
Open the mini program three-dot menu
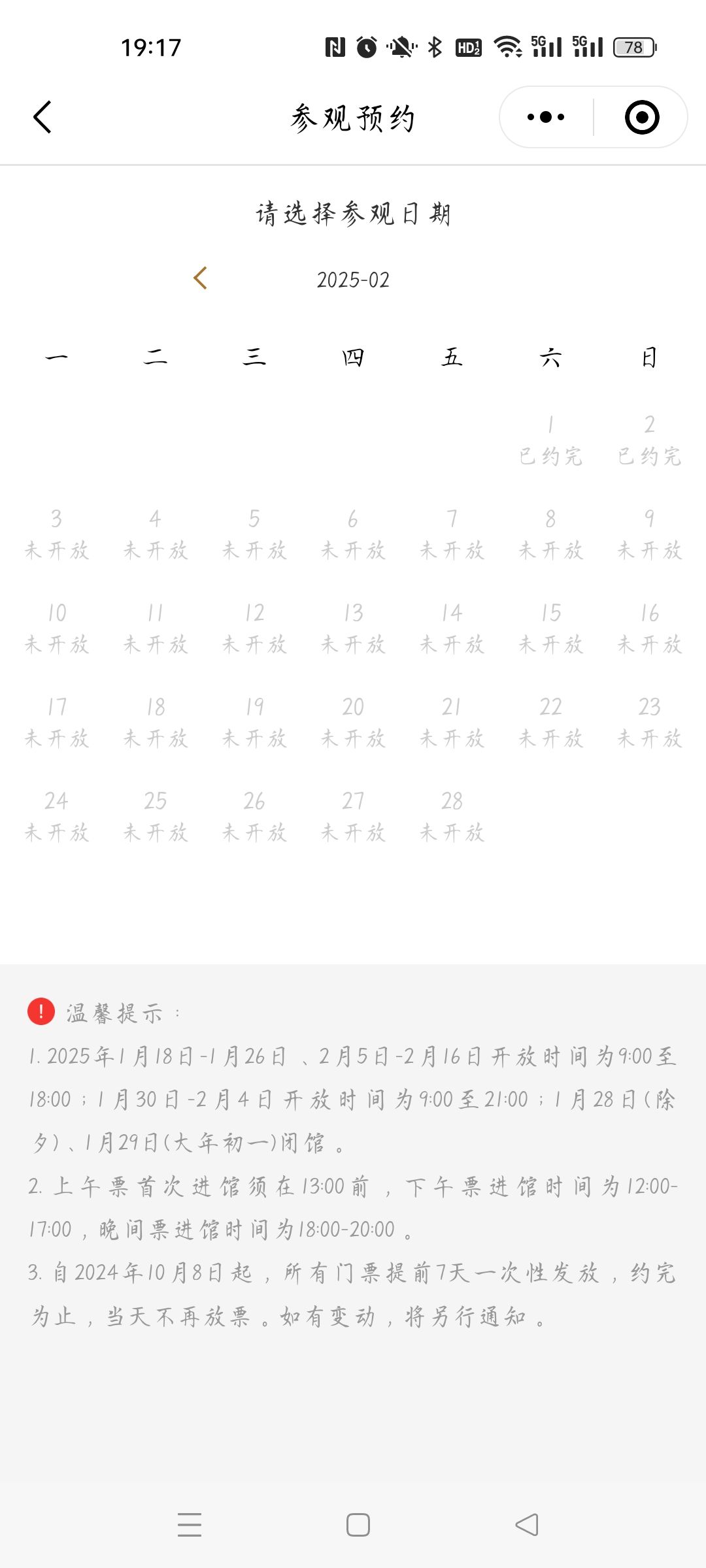click(546, 118)
